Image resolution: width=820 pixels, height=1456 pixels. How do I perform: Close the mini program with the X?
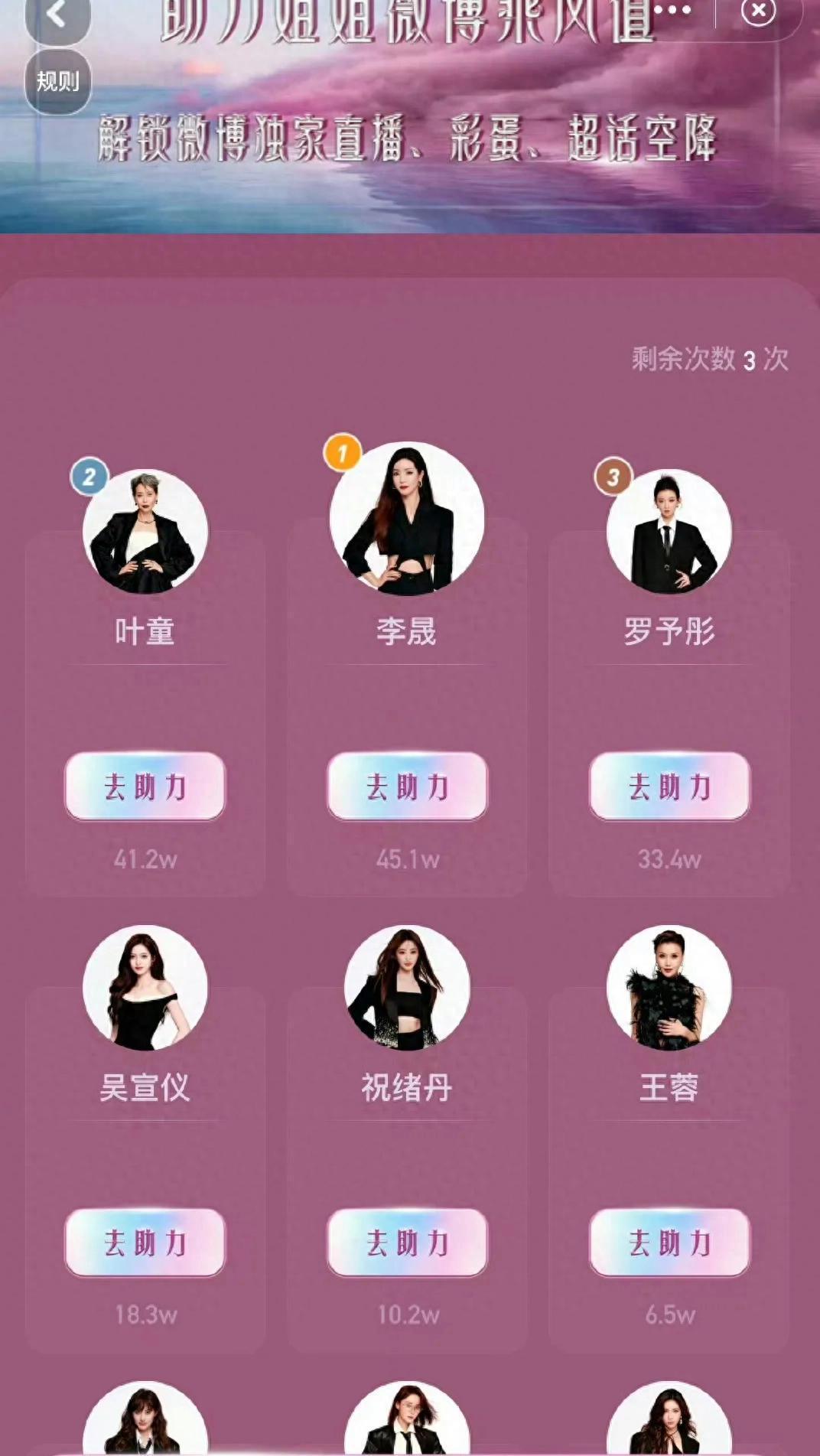[x=757, y=11]
